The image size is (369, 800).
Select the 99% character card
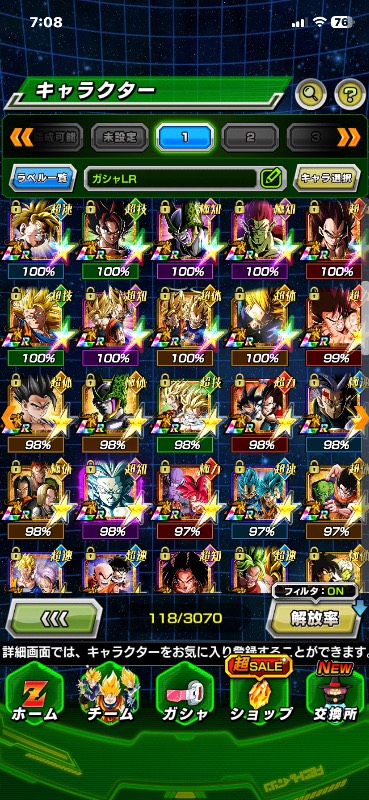tap(334, 326)
